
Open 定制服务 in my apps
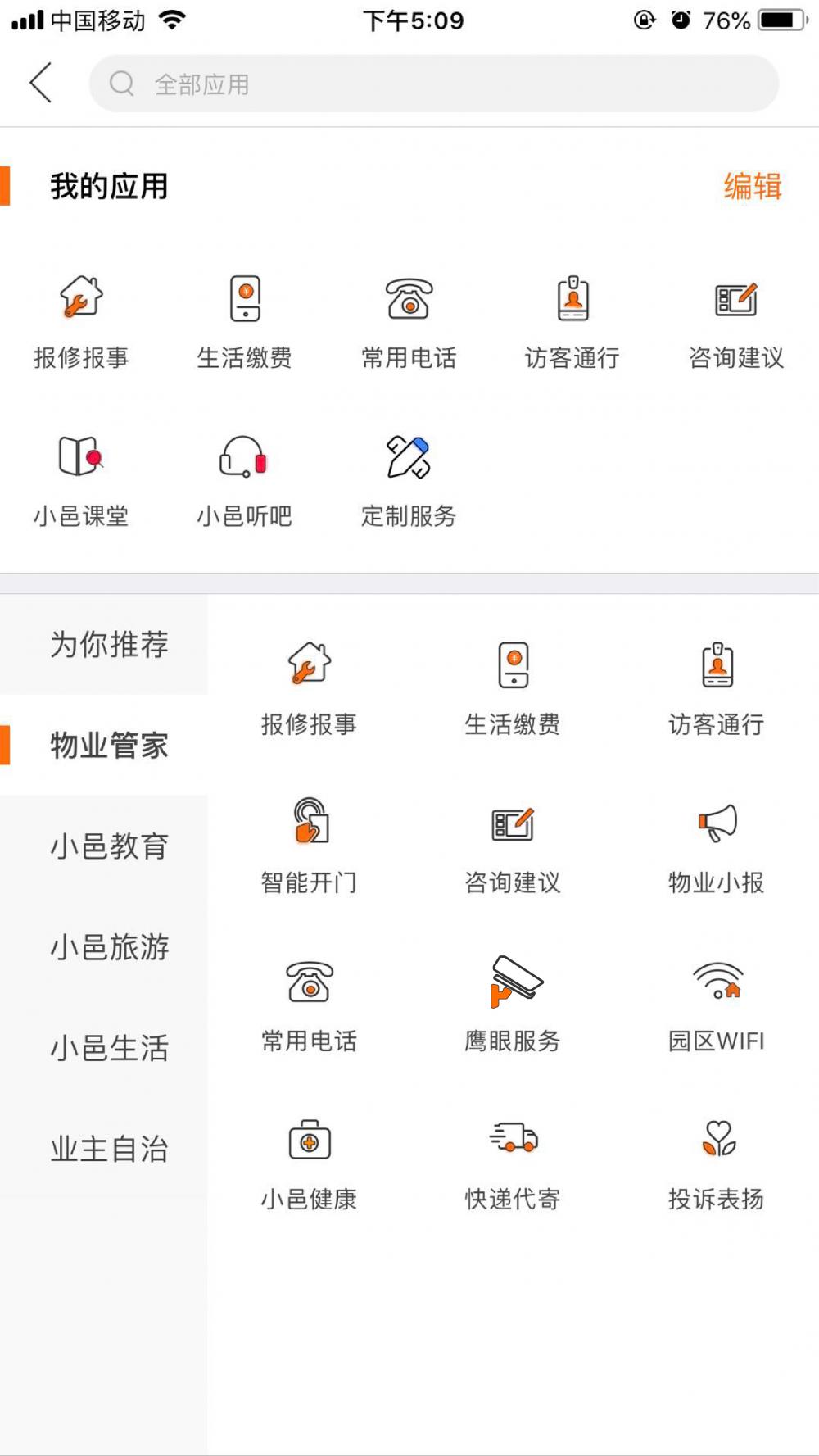(x=409, y=480)
